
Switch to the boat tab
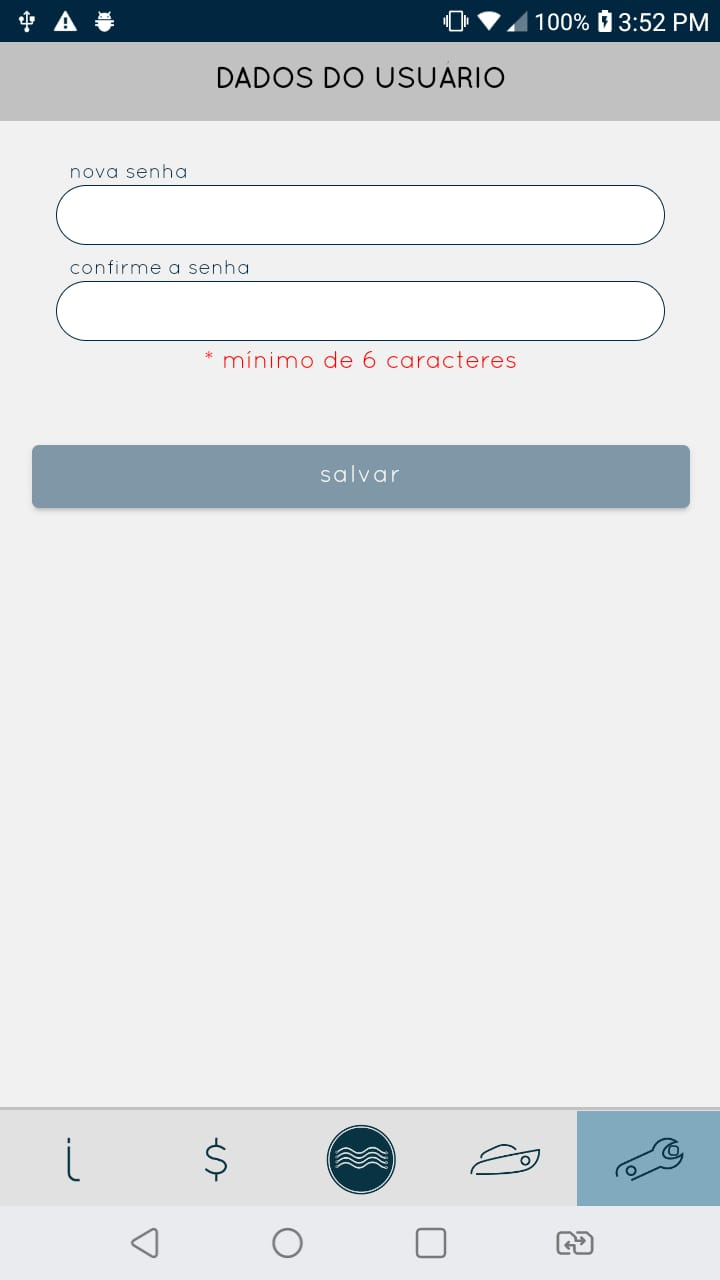click(x=505, y=1158)
